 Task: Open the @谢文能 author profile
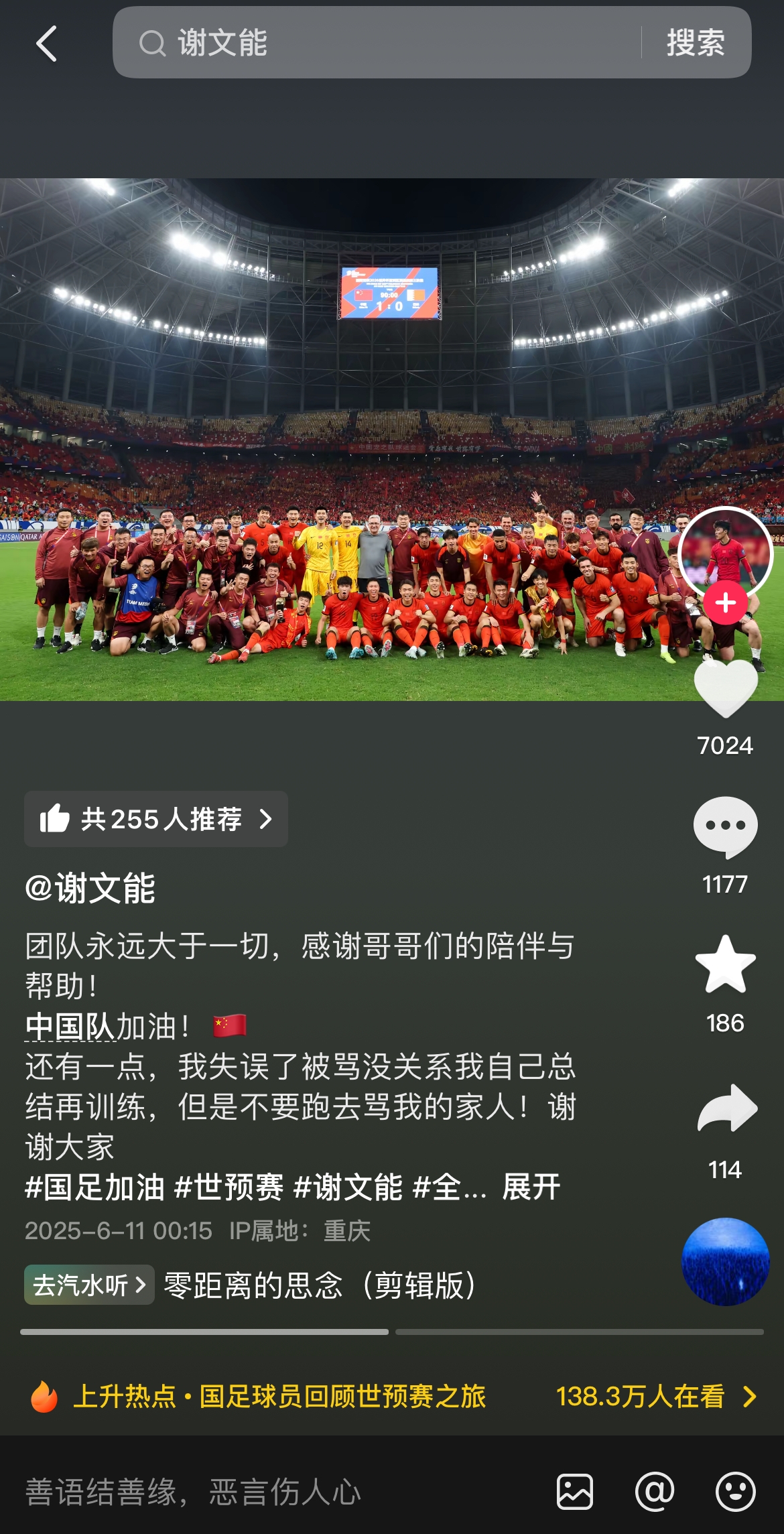pos(90,888)
